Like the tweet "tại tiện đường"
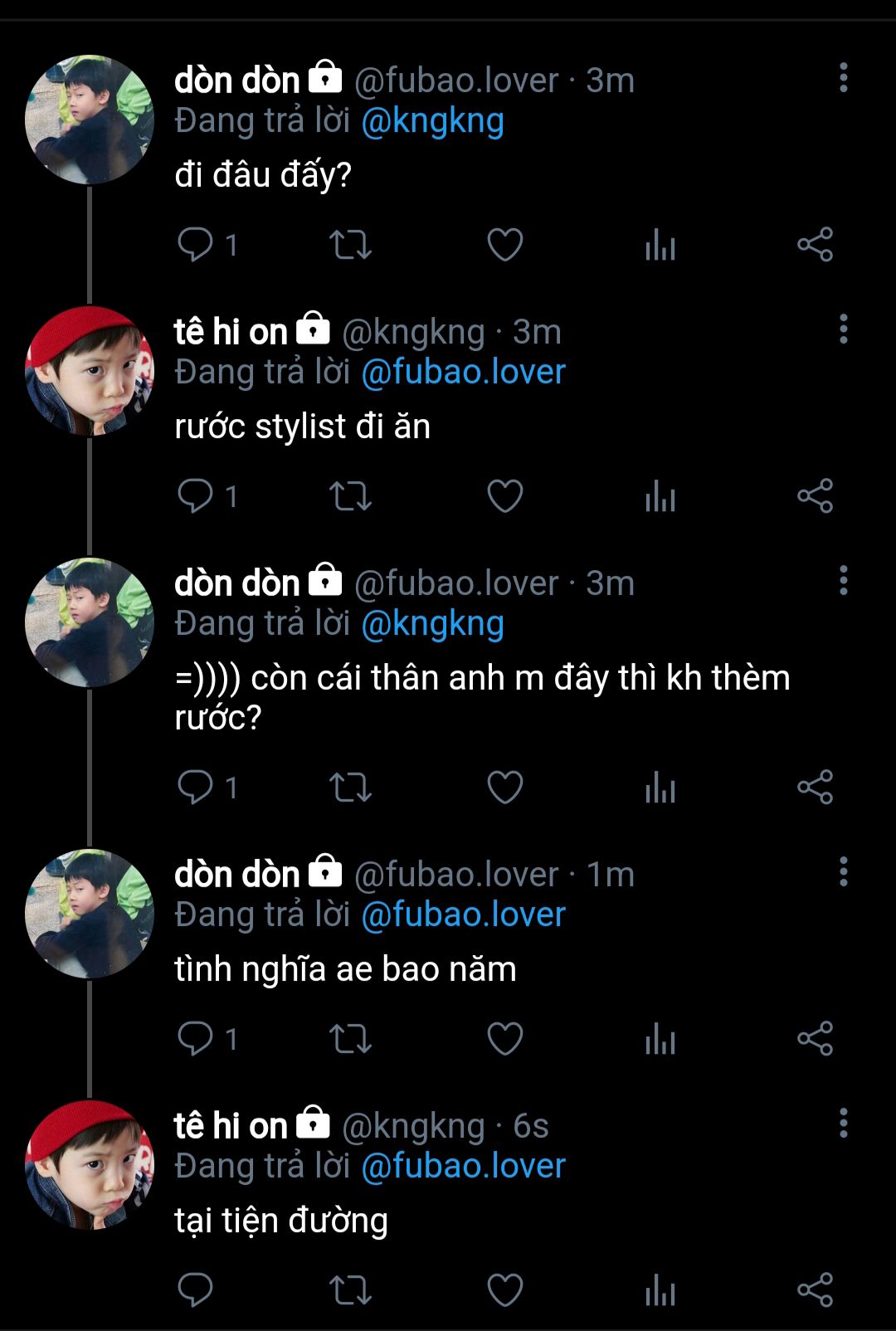Image resolution: width=896 pixels, height=1331 pixels. click(504, 1290)
